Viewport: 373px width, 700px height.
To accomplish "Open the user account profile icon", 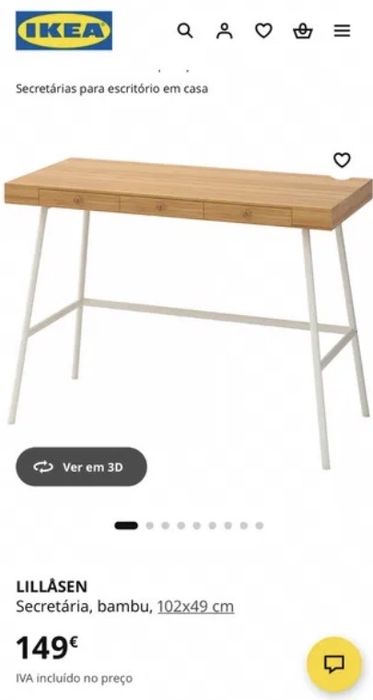I will click(x=224, y=31).
